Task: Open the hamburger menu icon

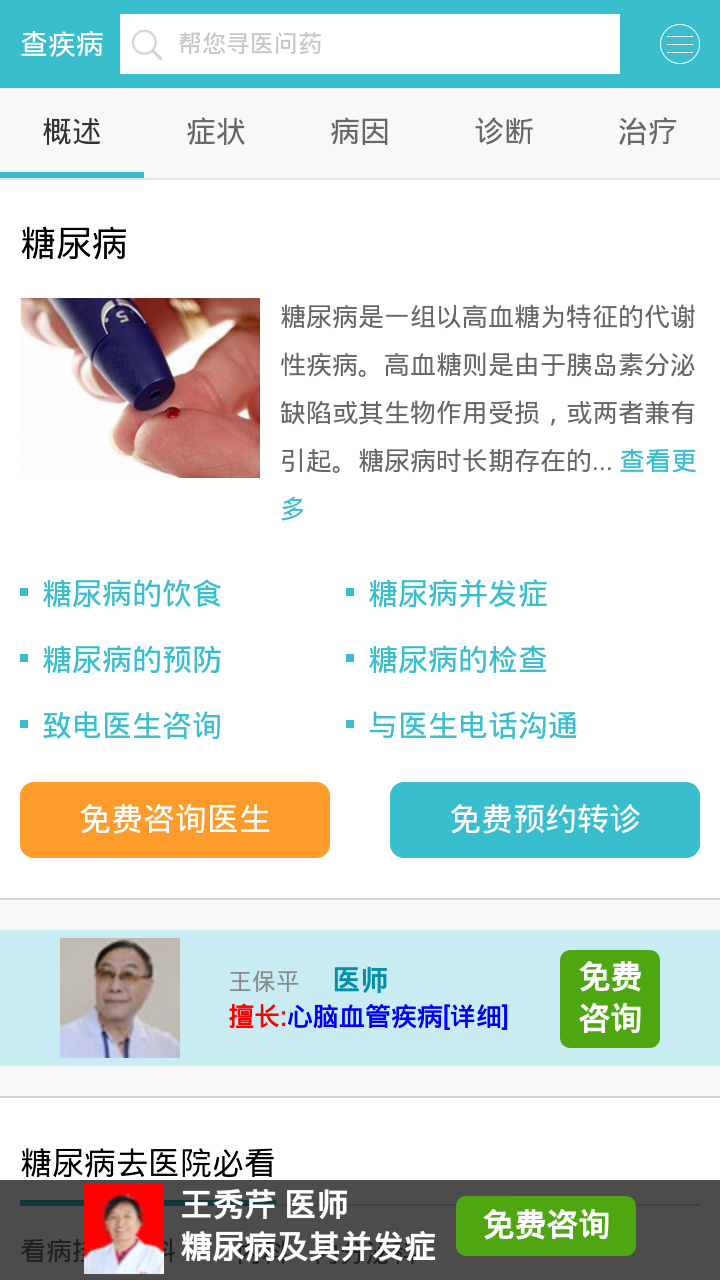Action: (x=680, y=44)
